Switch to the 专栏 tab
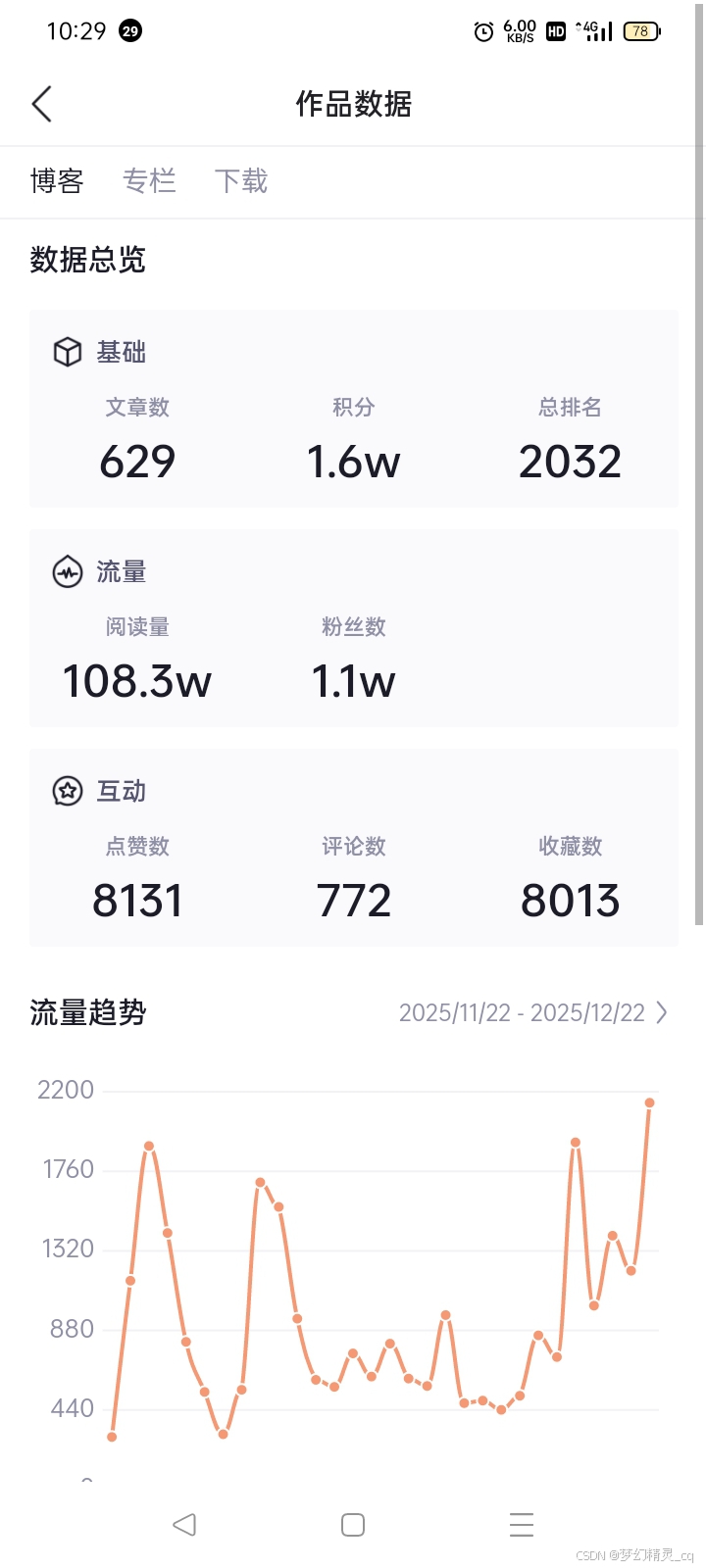Screen dimensions: 706x1568 coord(149,181)
